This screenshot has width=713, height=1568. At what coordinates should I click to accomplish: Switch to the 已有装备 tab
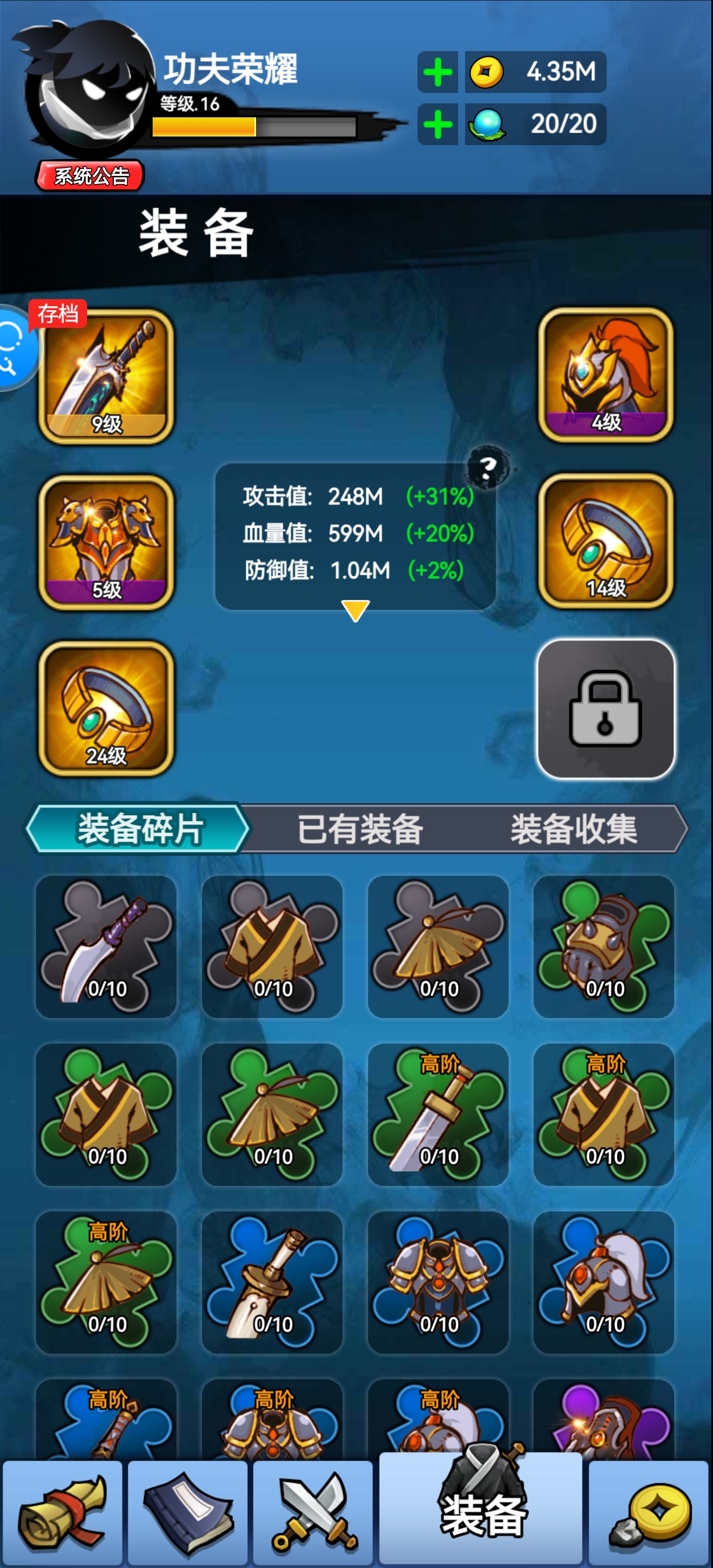click(x=360, y=829)
